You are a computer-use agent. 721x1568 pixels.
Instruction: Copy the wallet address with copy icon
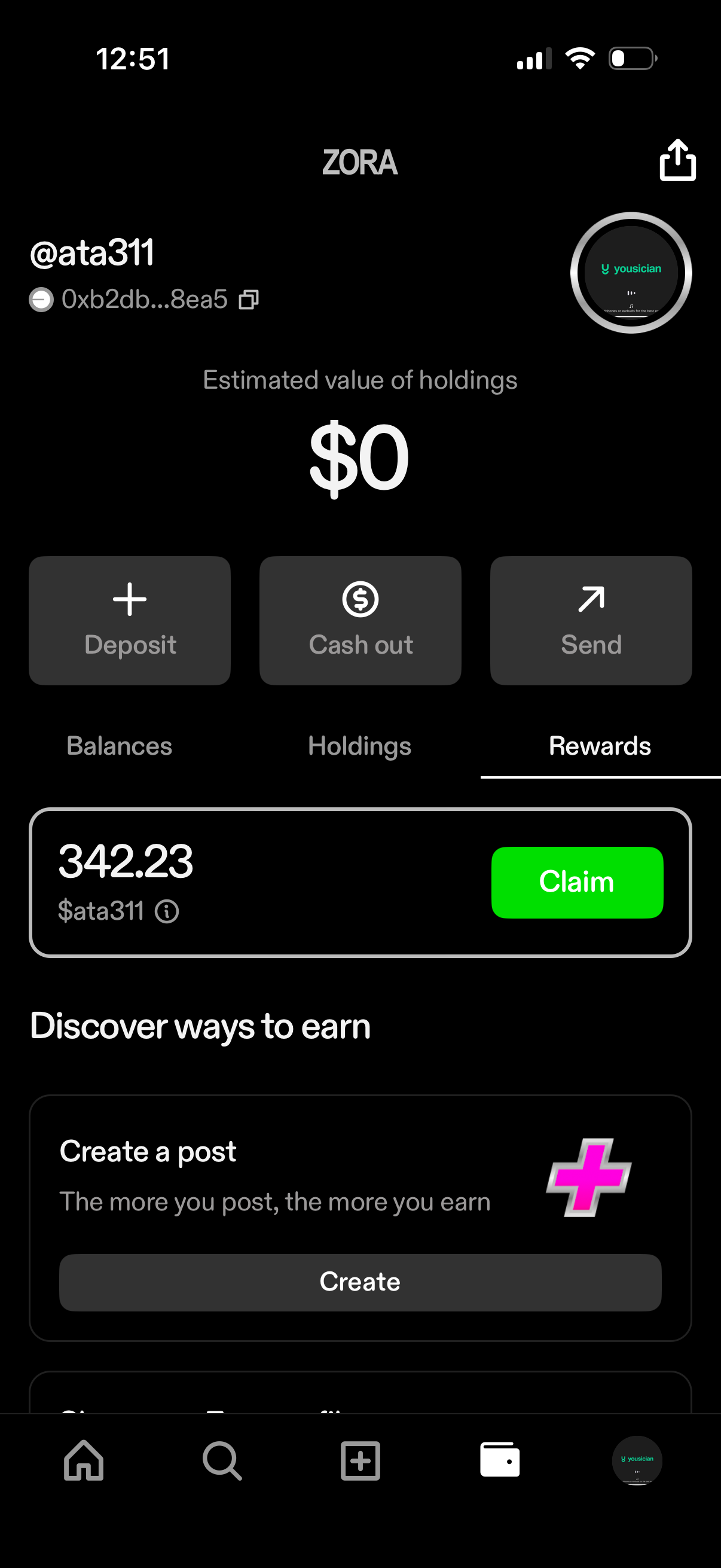point(249,300)
